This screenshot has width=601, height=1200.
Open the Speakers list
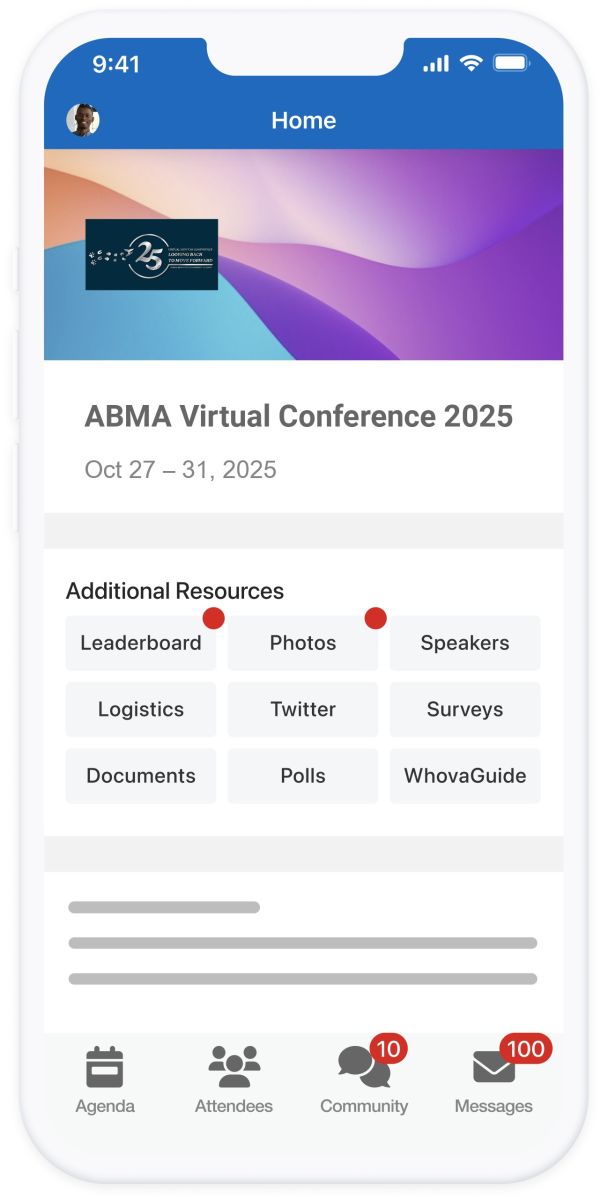tap(465, 643)
